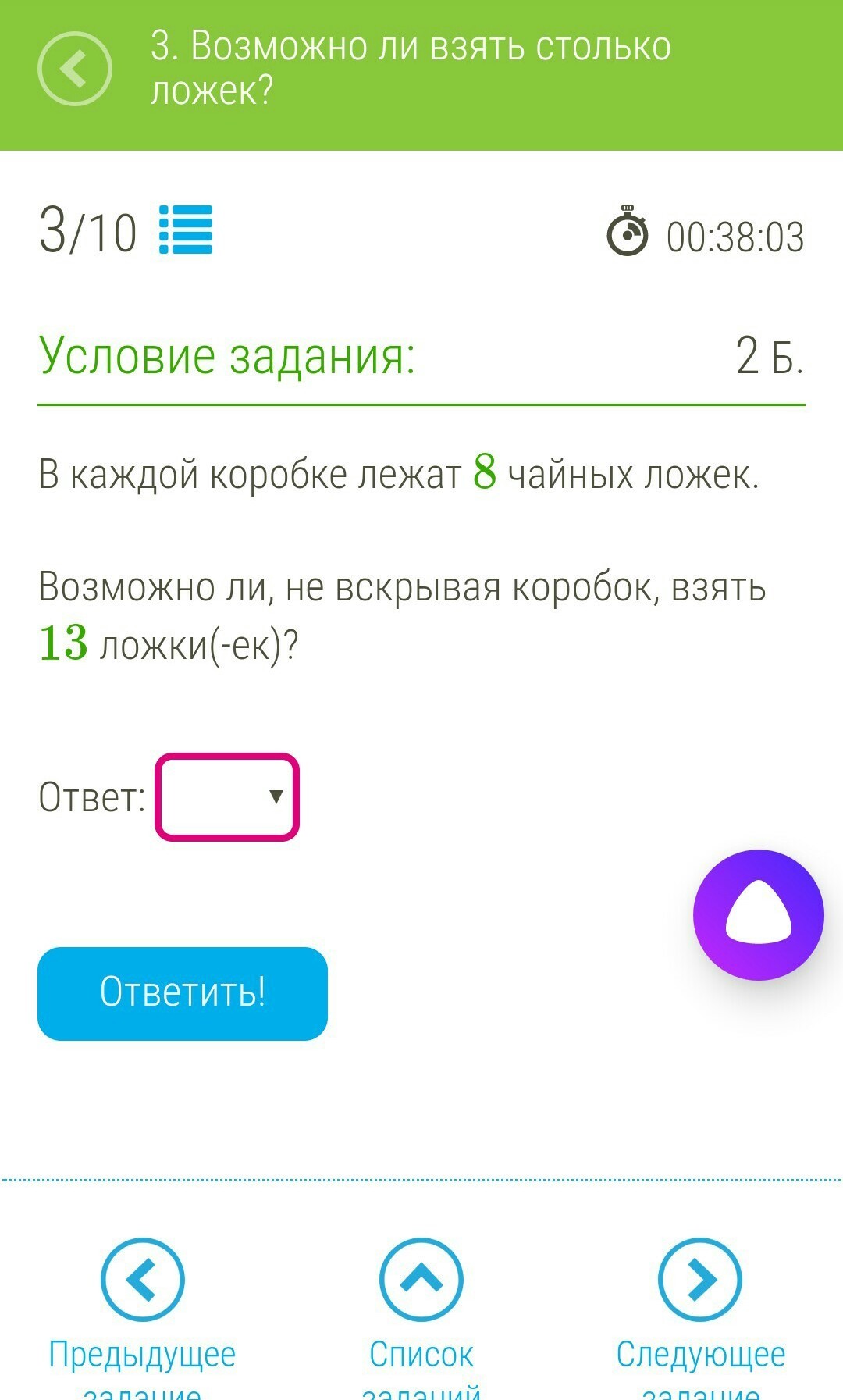Open the Alice voice assistant button

point(759,914)
